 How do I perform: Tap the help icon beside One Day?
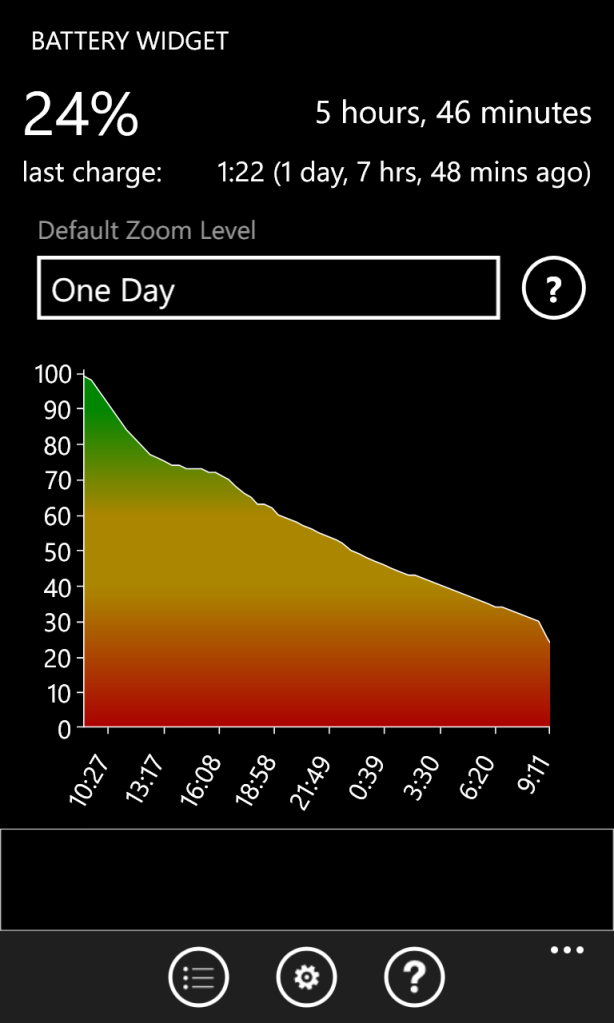click(x=553, y=288)
